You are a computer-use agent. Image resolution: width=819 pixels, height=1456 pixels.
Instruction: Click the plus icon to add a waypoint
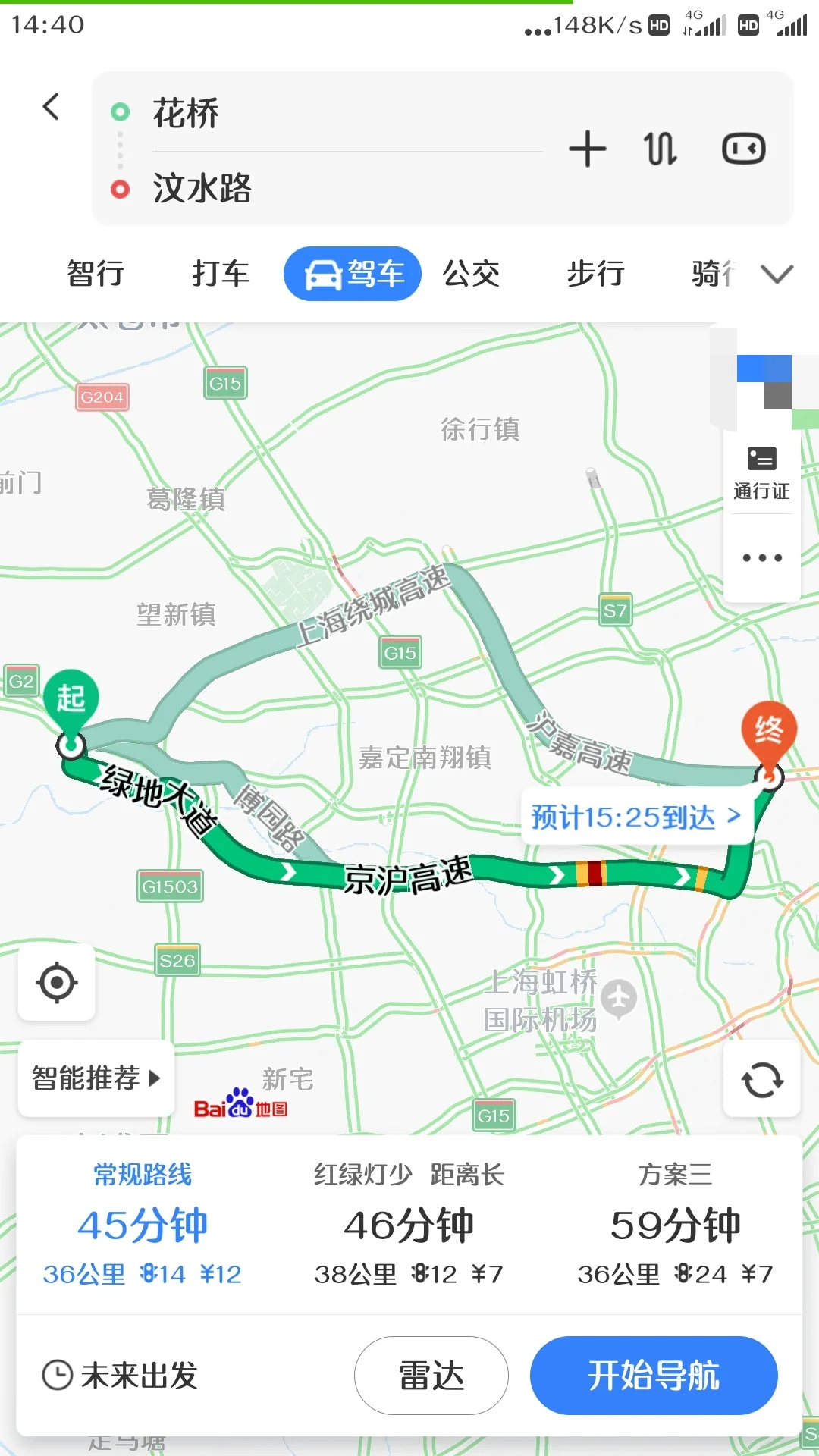(x=588, y=149)
